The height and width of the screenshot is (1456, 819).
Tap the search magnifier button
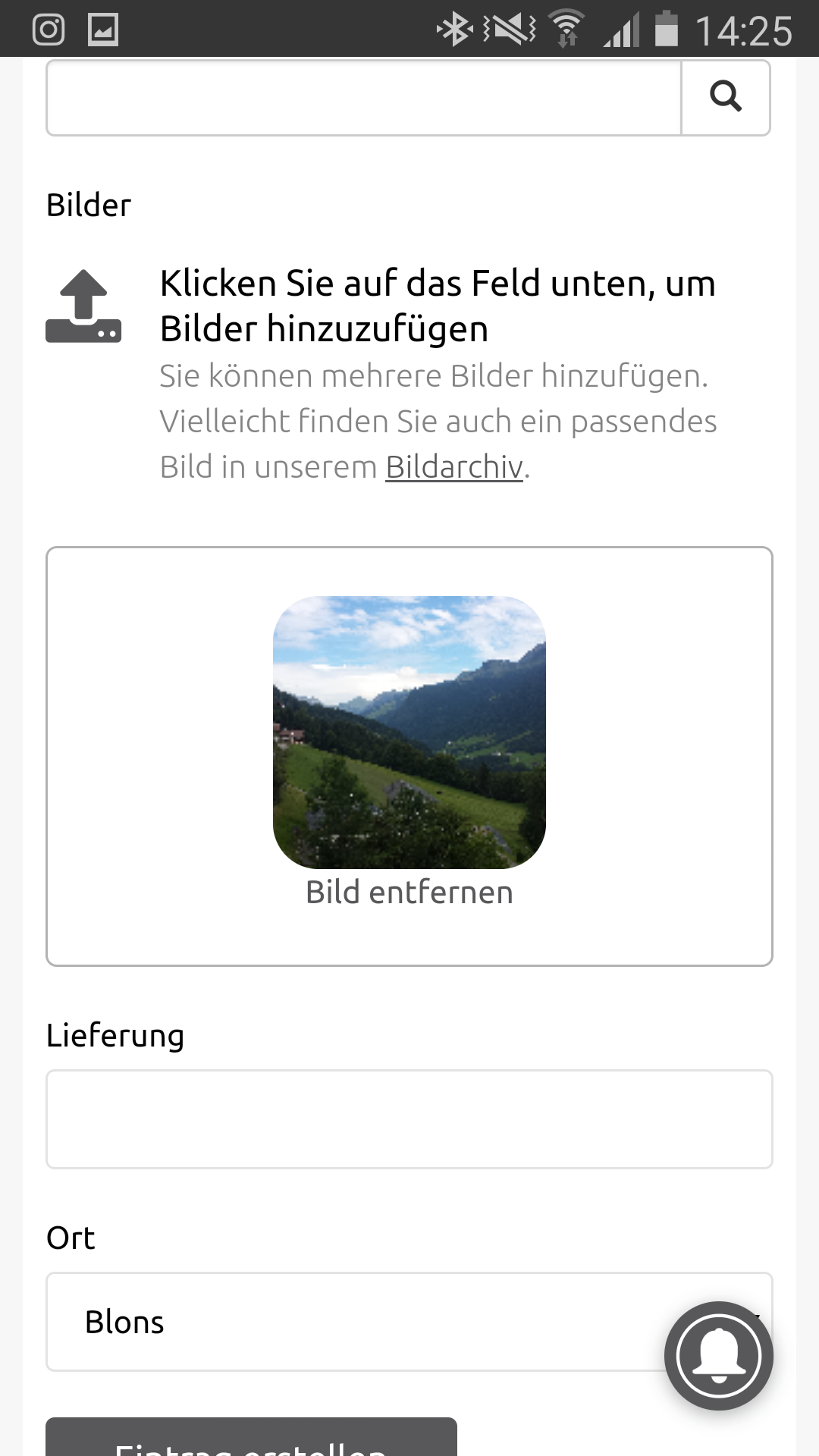pos(726,97)
